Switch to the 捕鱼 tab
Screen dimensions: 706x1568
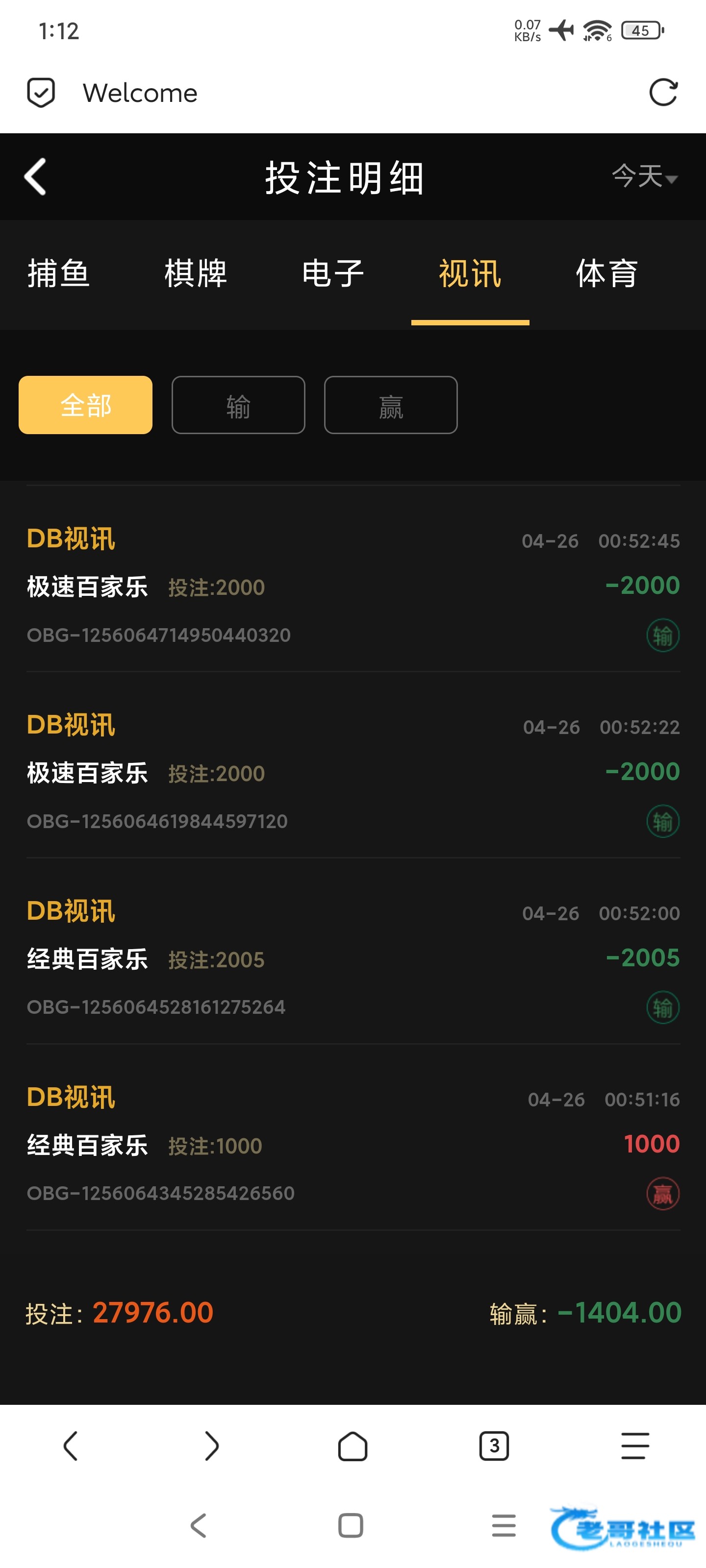[x=58, y=273]
